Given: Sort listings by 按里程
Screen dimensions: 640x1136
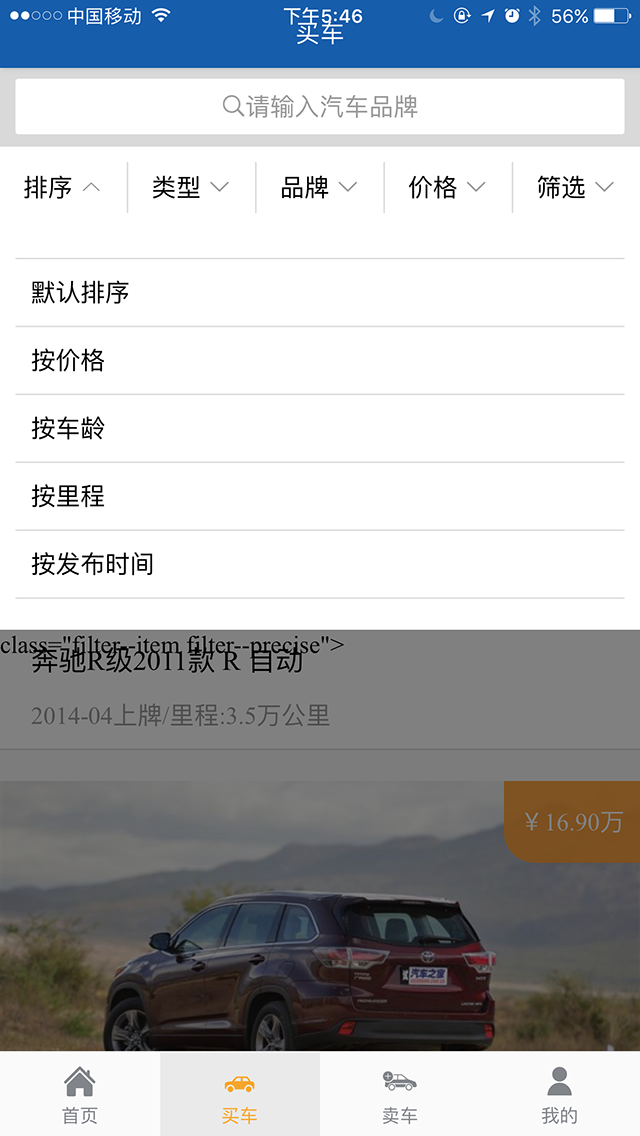Looking at the screenshot, I should 320,496.
